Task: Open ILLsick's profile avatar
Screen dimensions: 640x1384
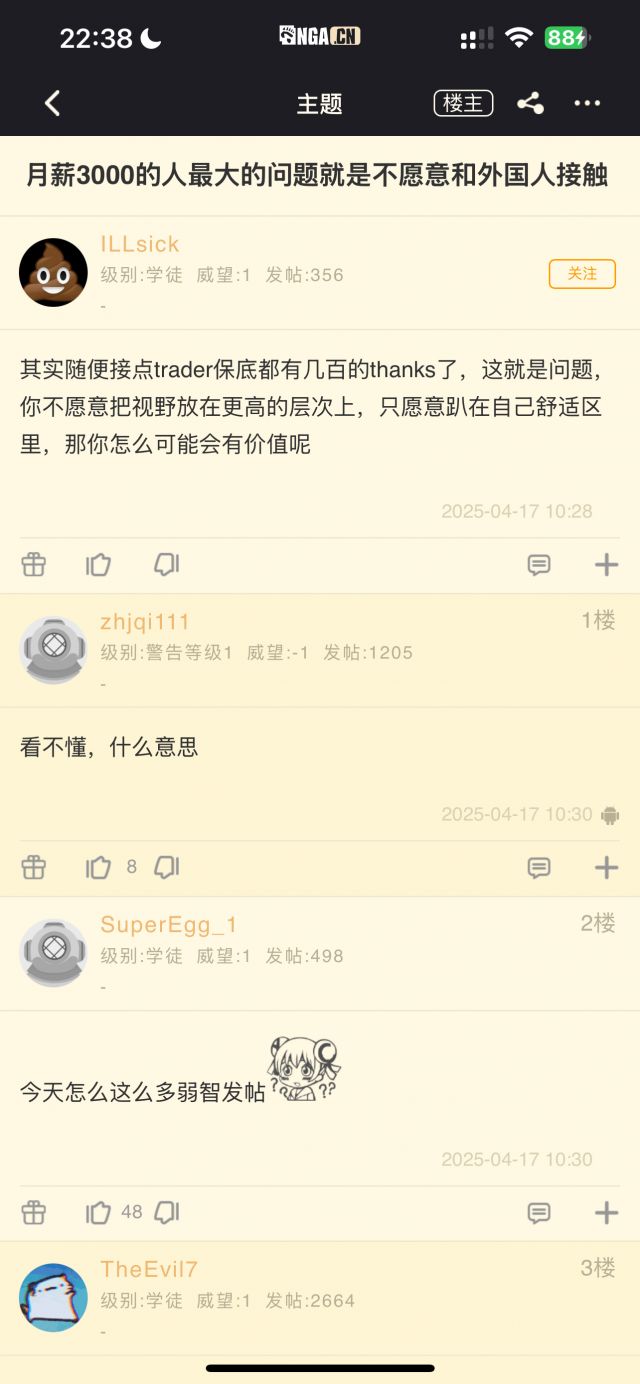Action: pyautogui.click(x=54, y=272)
